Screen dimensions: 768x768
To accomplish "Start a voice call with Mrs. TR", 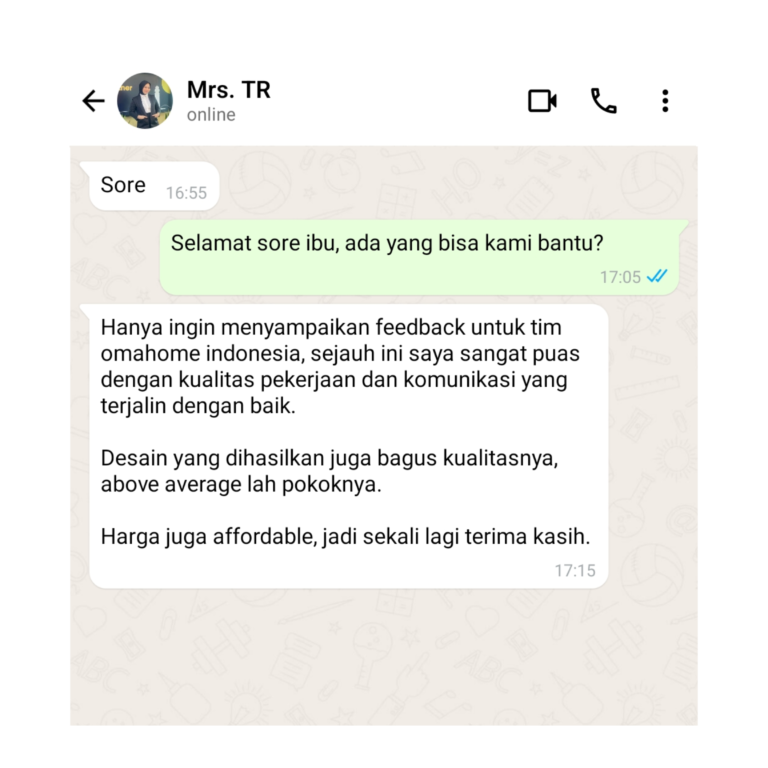I will (604, 101).
